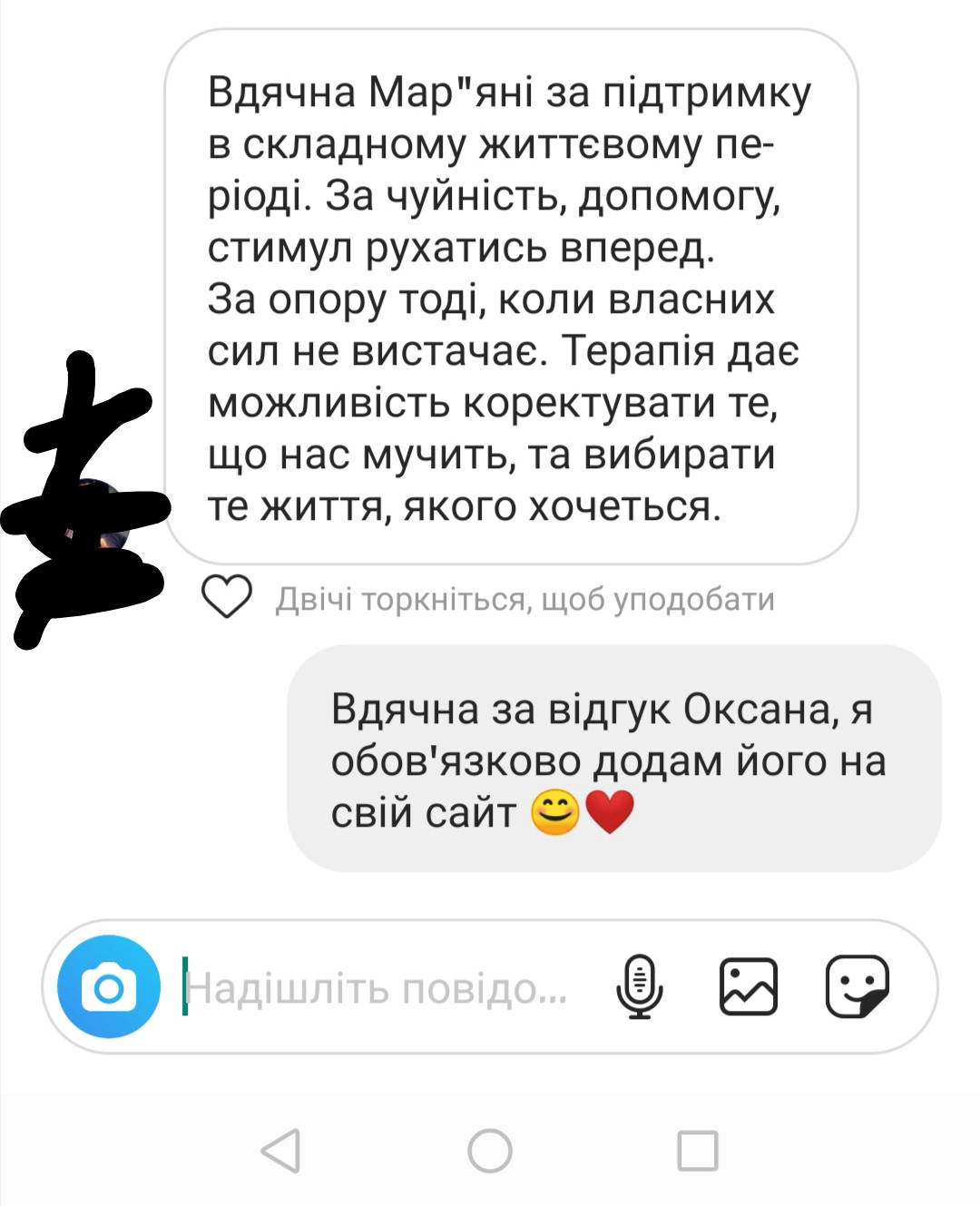Focus the "Надішліть повідо..." message field

tap(381, 987)
